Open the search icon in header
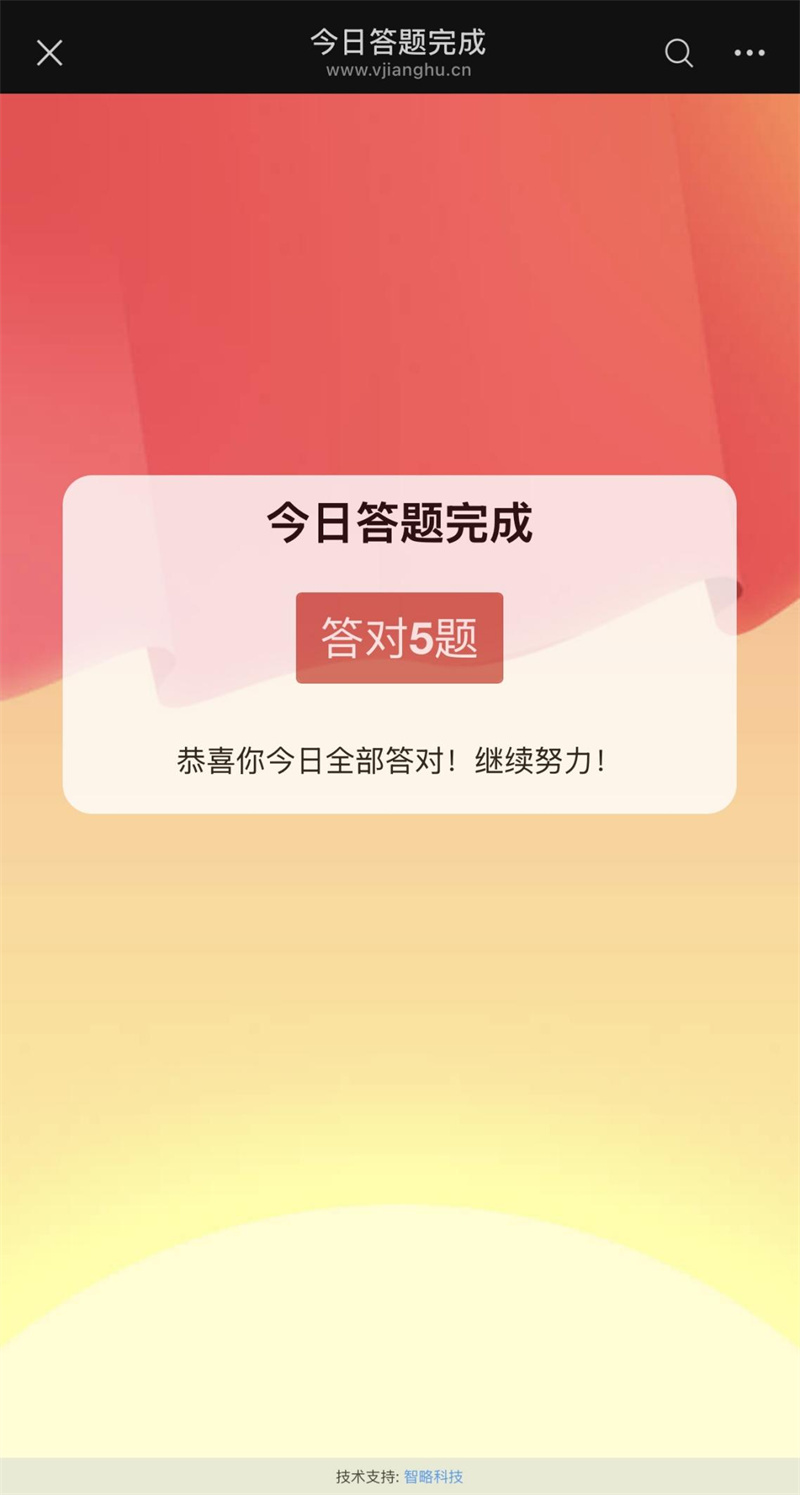The image size is (800, 1495). (679, 53)
